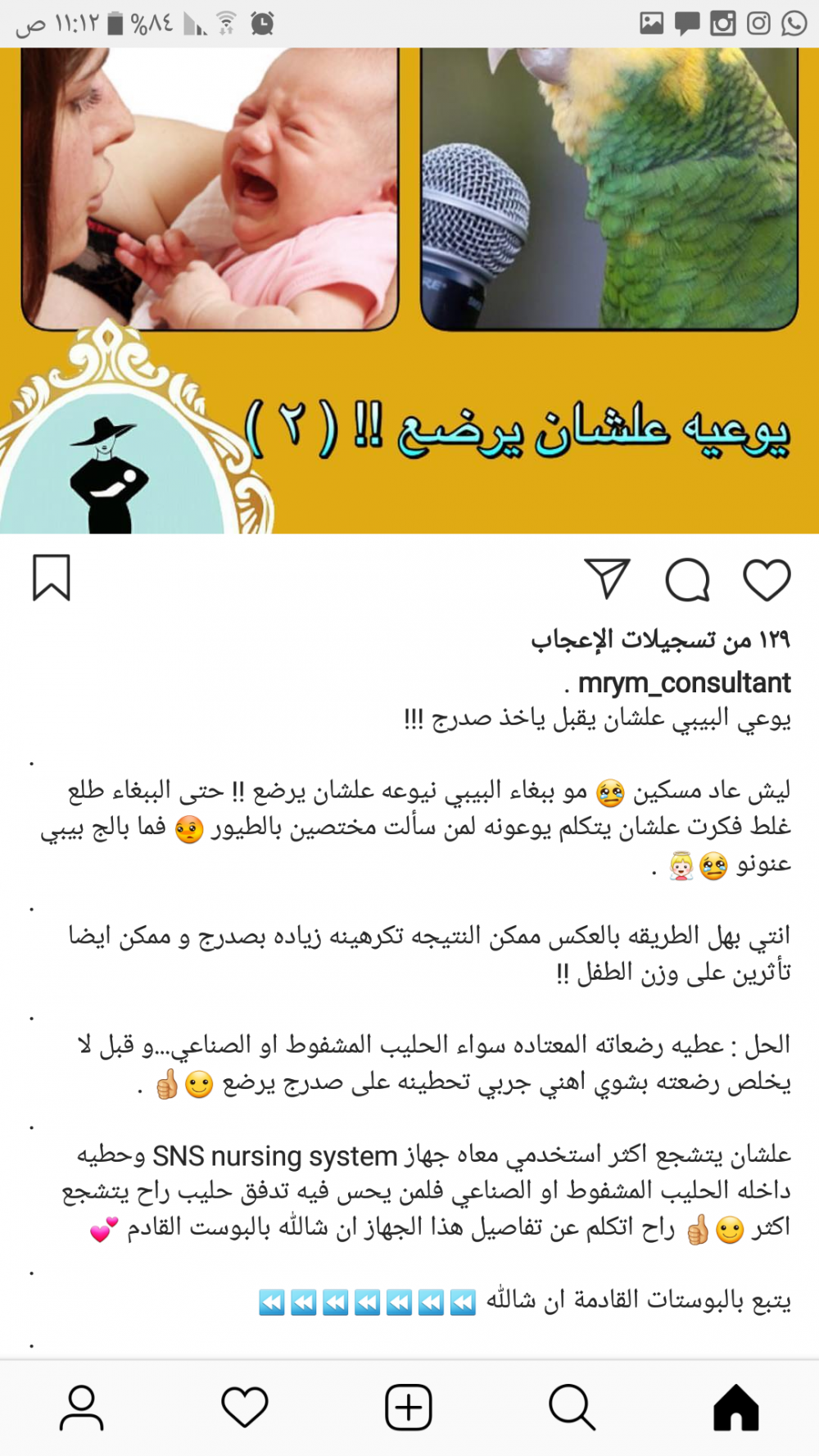Go to the Home tab
Screen dimensions: 819x1456
[735, 1408]
